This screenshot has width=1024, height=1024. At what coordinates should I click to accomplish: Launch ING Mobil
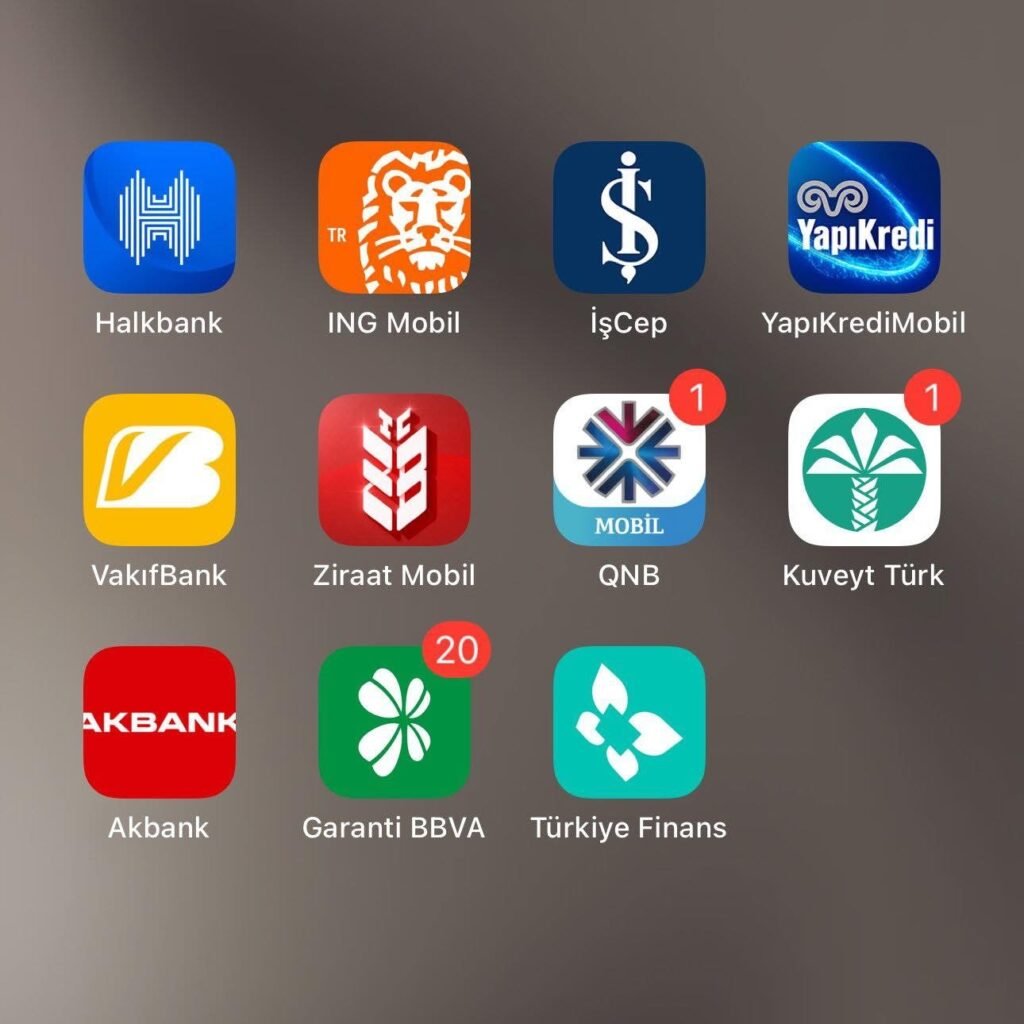pyautogui.click(x=394, y=217)
